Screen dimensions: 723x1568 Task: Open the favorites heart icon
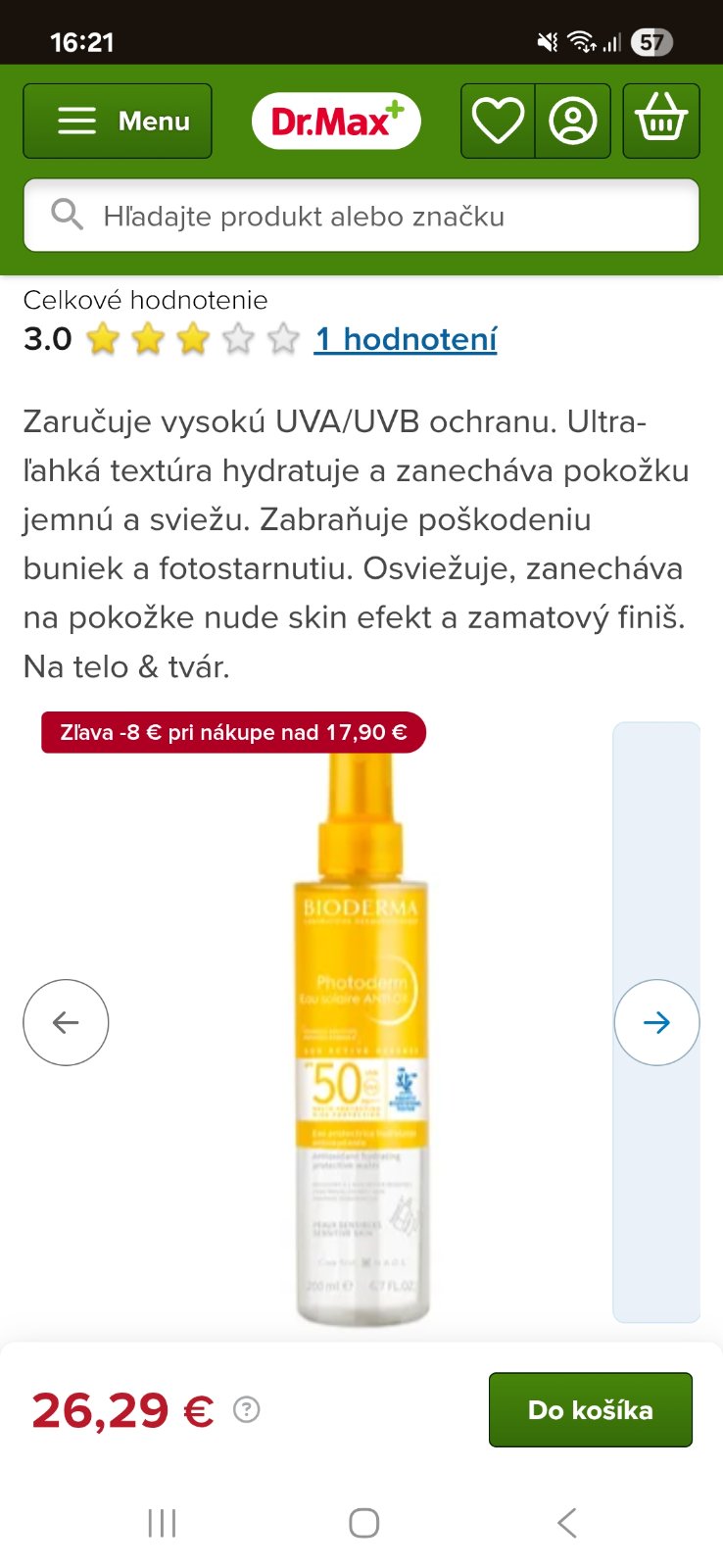pyautogui.click(x=498, y=122)
